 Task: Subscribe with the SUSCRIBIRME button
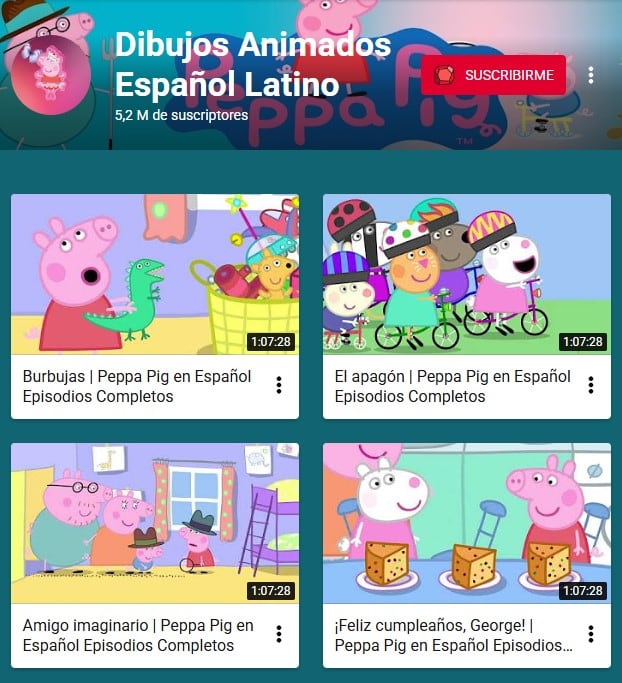[x=493, y=75]
